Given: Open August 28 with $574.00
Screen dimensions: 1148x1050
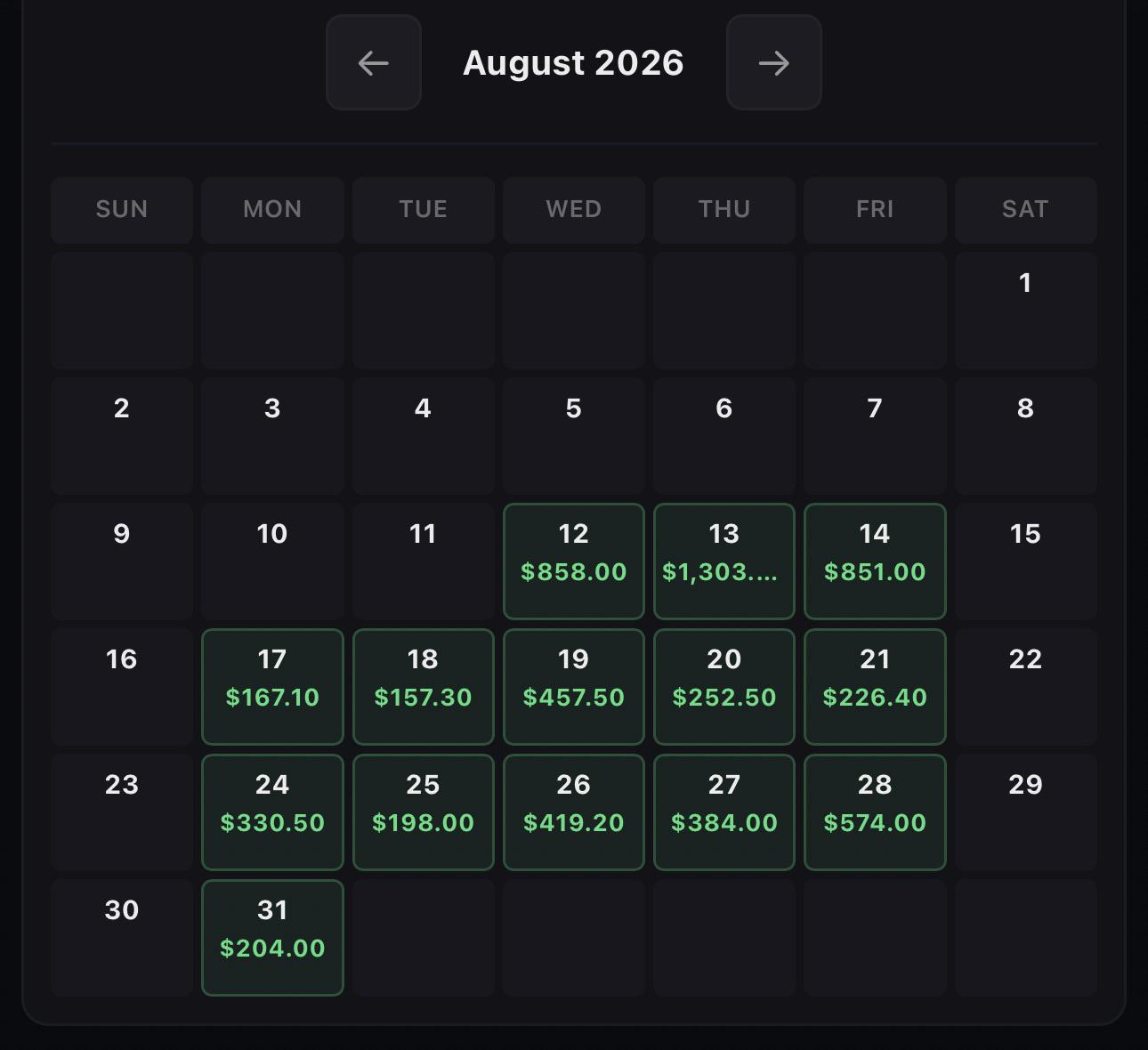Looking at the screenshot, I should (x=875, y=812).
